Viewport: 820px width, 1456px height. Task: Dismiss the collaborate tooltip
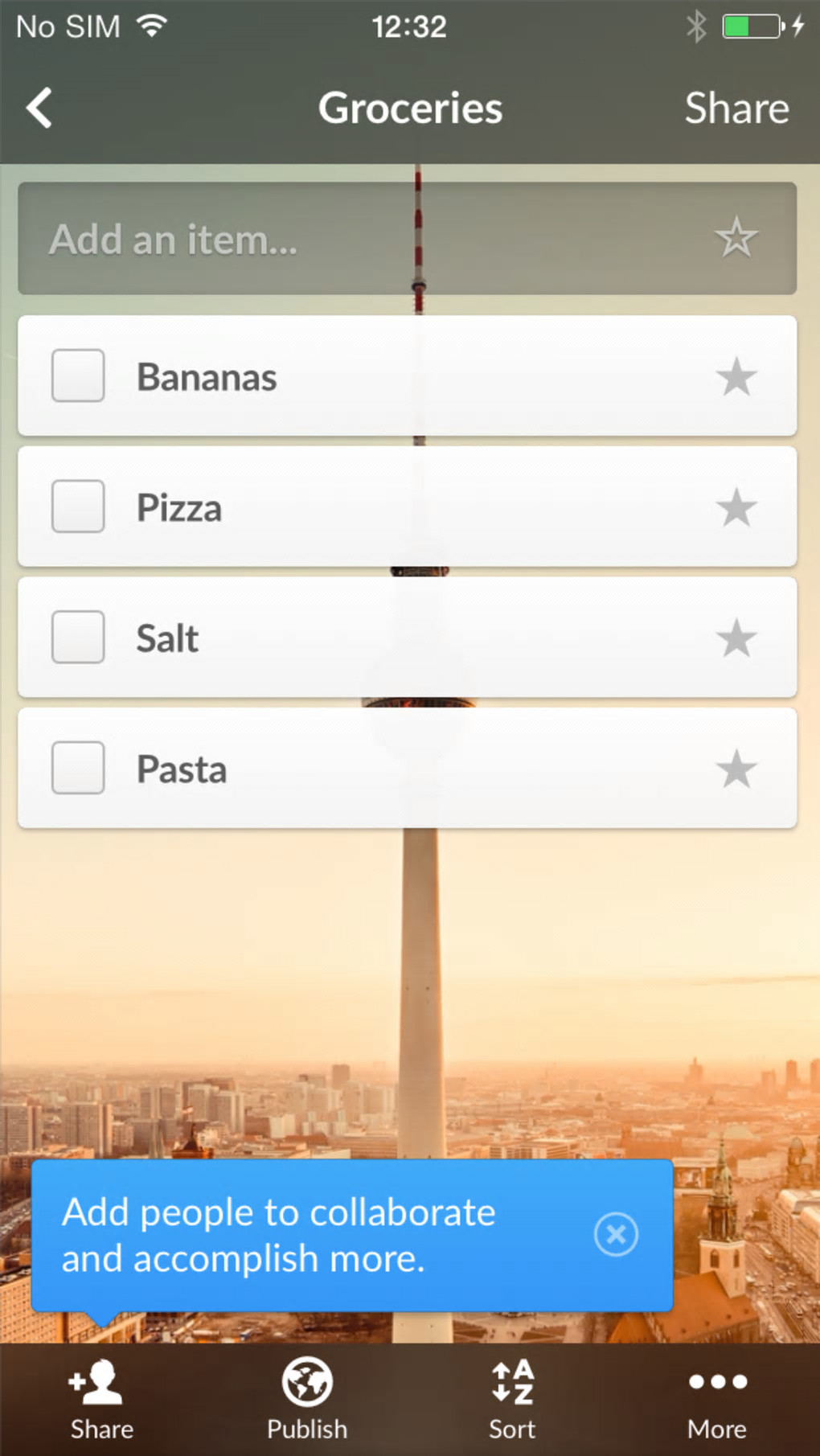point(616,1234)
